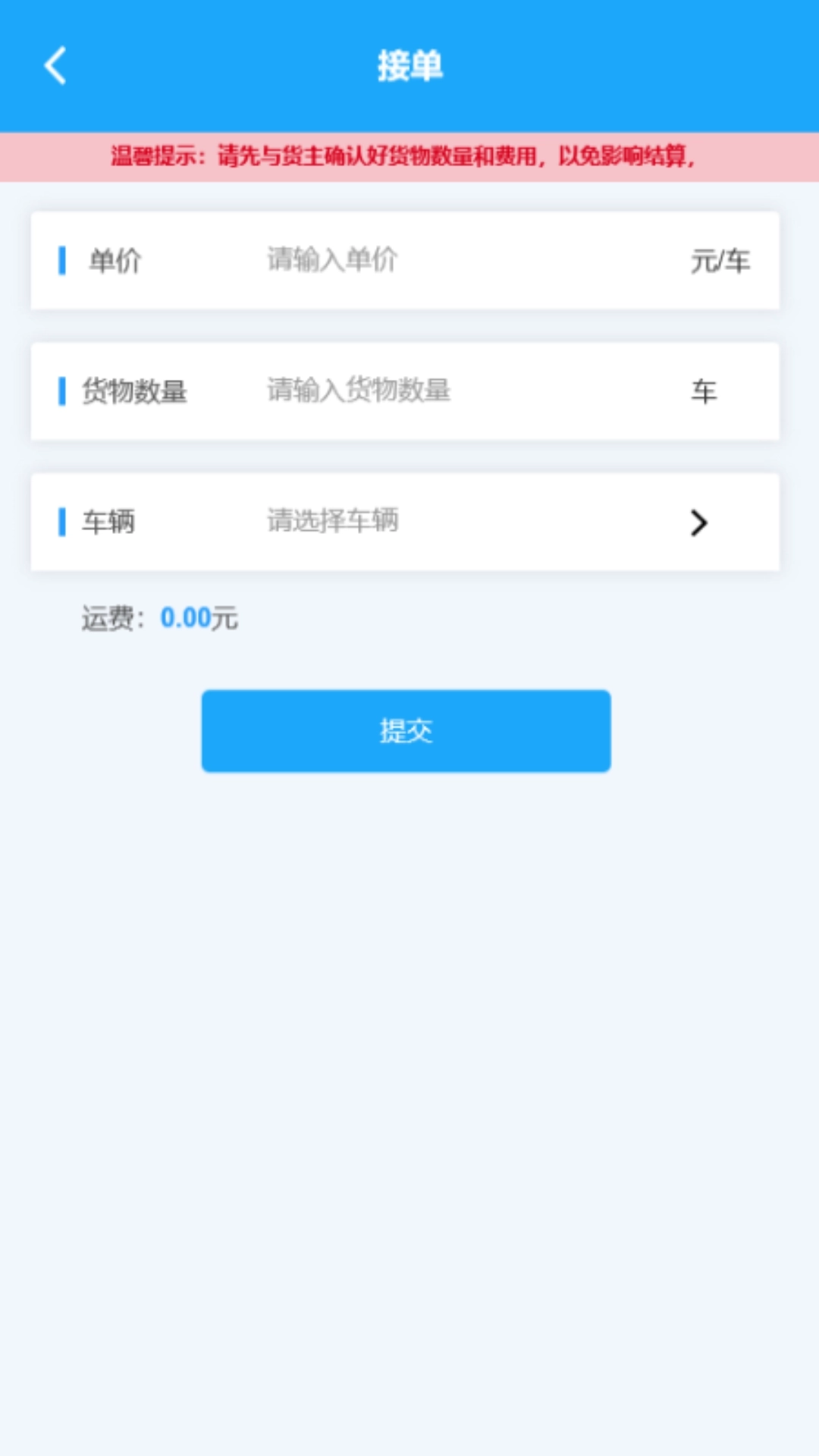Viewport: 819px width, 1456px height.
Task: Click the blue submit button
Action: click(406, 730)
